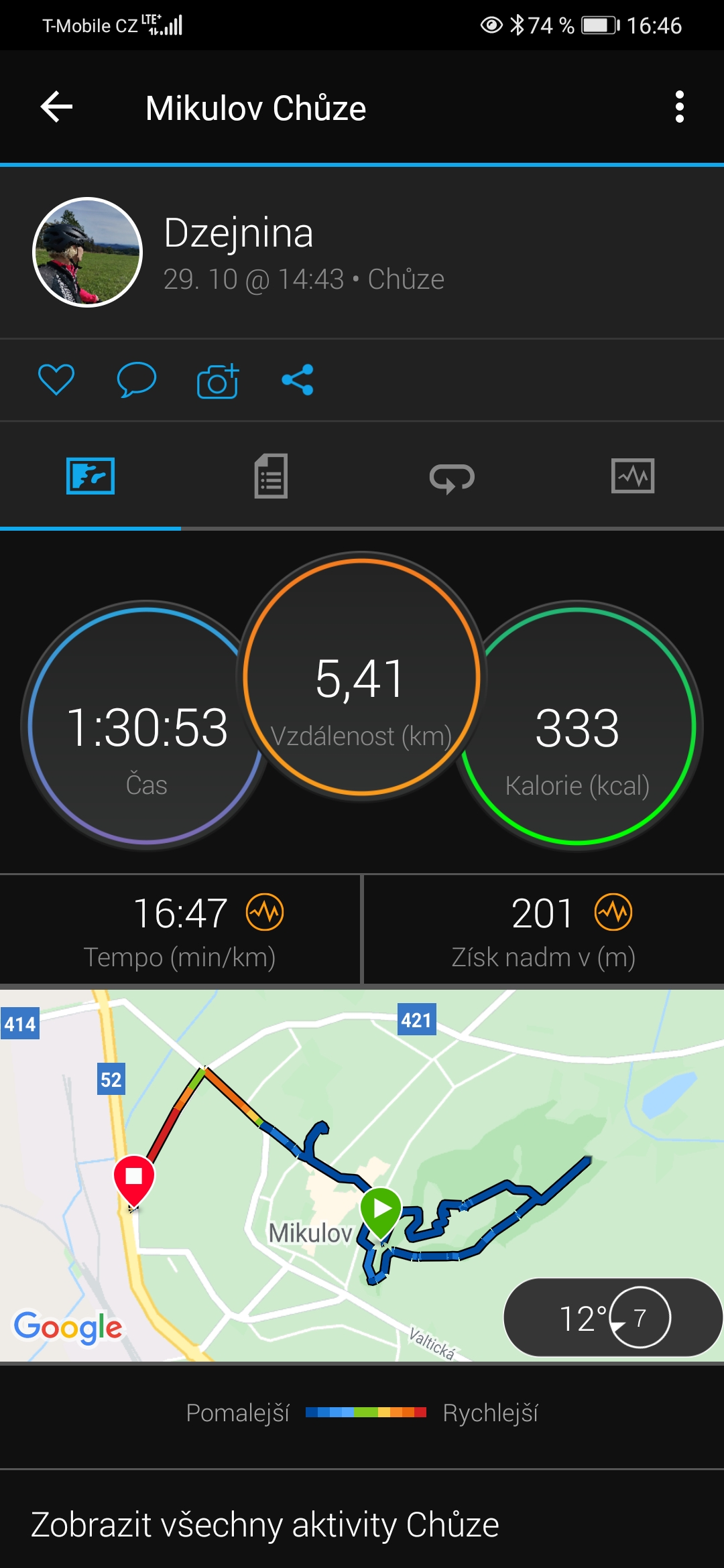Select the overview map tab

90,476
